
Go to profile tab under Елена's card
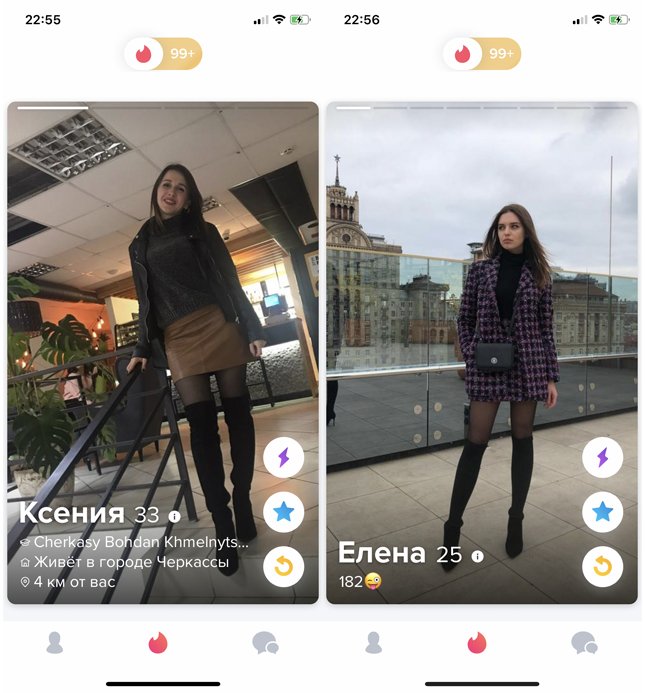(374, 643)
